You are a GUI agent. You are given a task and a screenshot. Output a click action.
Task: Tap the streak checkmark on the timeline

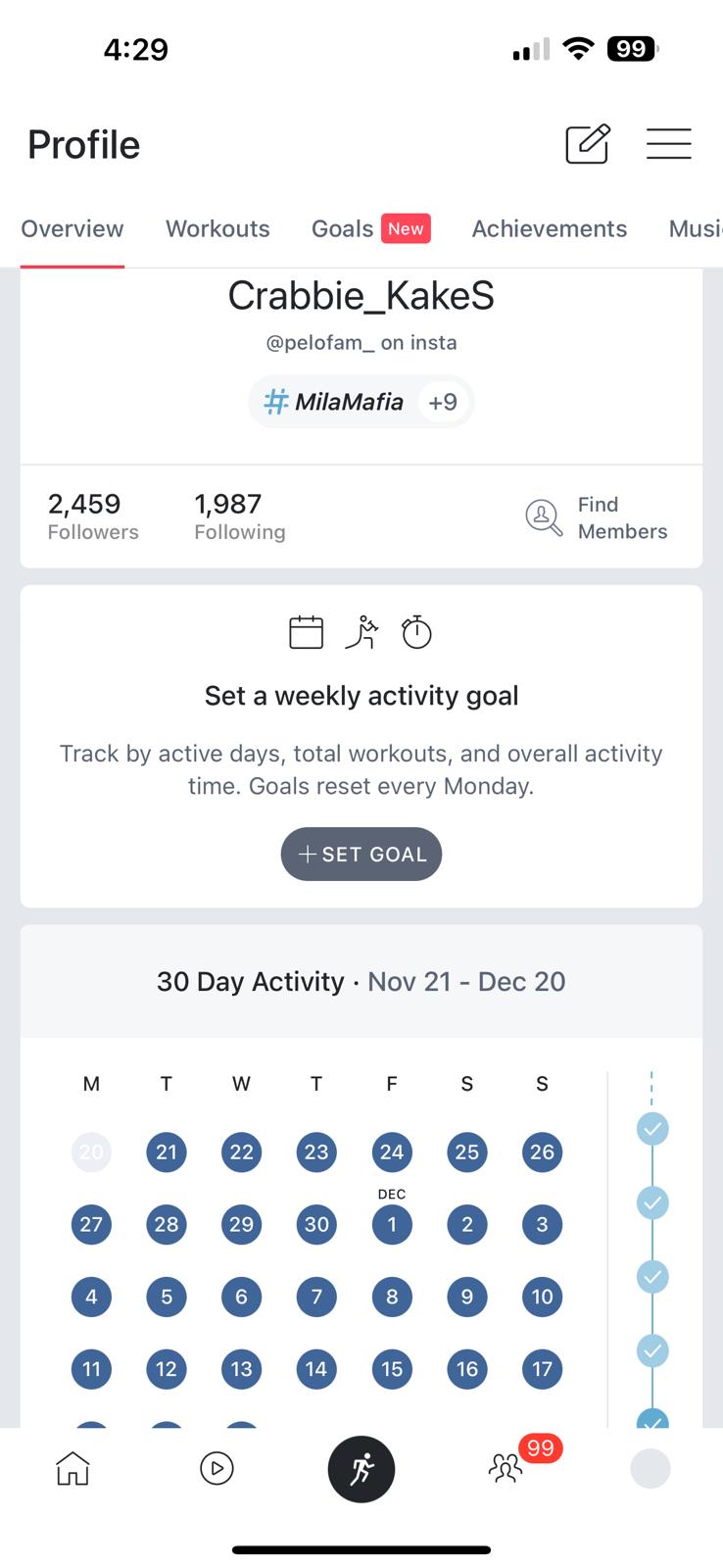(x=652, y=1129)
